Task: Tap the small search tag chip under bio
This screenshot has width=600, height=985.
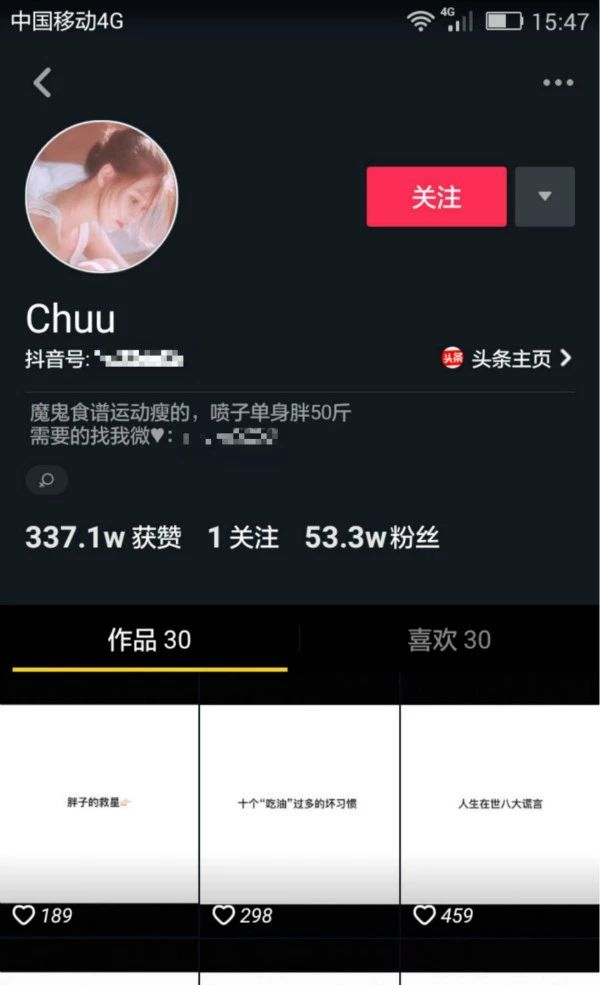Action: pos(46,480)
